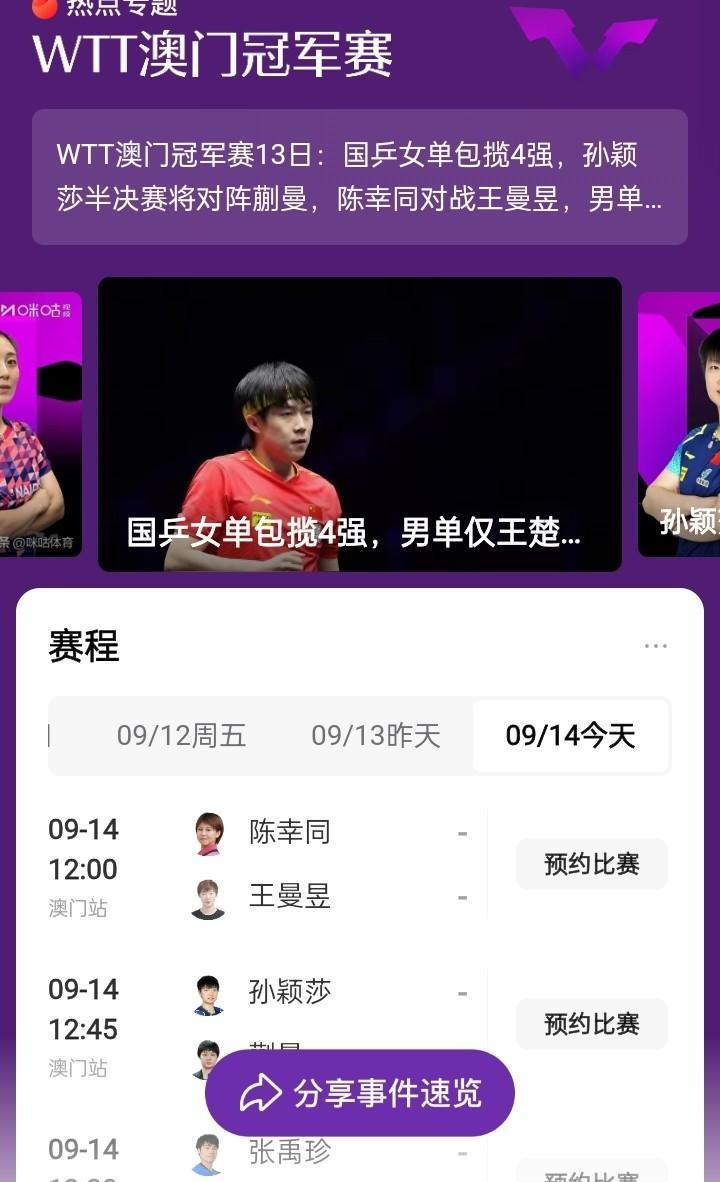Open the 孙颖莎 card on the right

[x=679, y=424]
